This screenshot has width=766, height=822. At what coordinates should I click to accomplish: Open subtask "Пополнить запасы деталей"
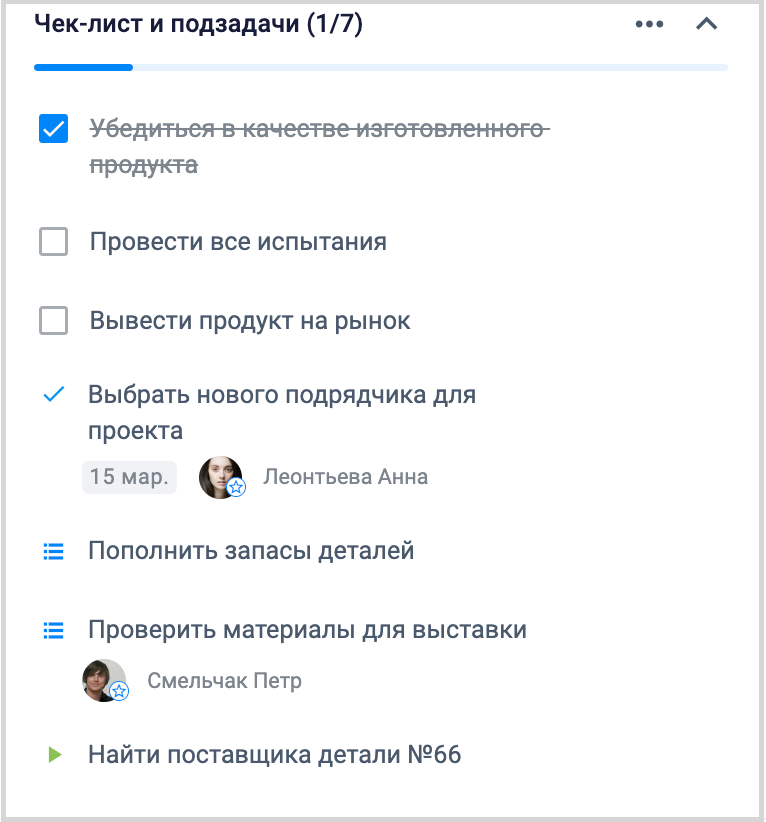(x=251, y=551)
